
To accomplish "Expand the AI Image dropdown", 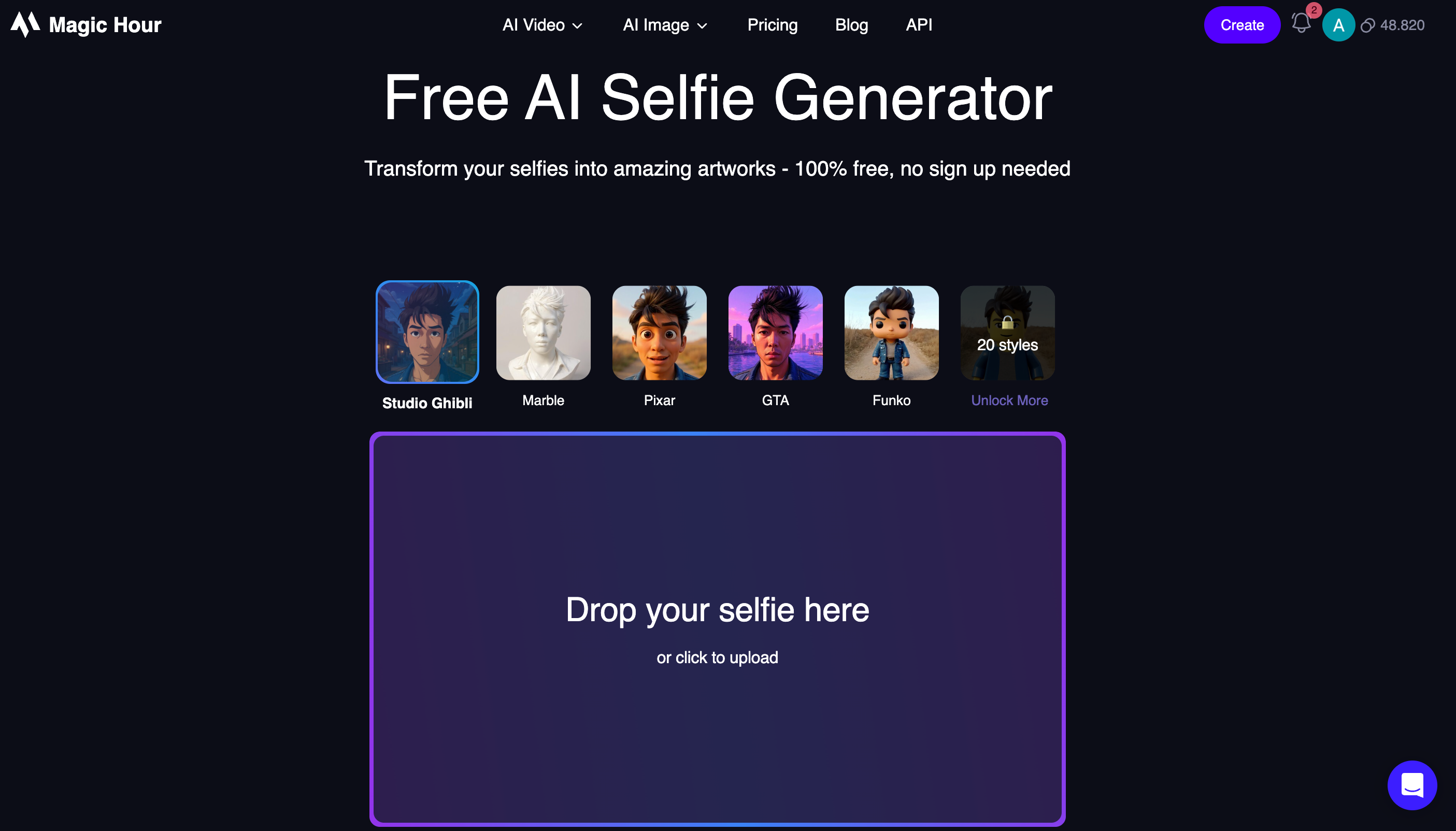I will coord(664,25).
